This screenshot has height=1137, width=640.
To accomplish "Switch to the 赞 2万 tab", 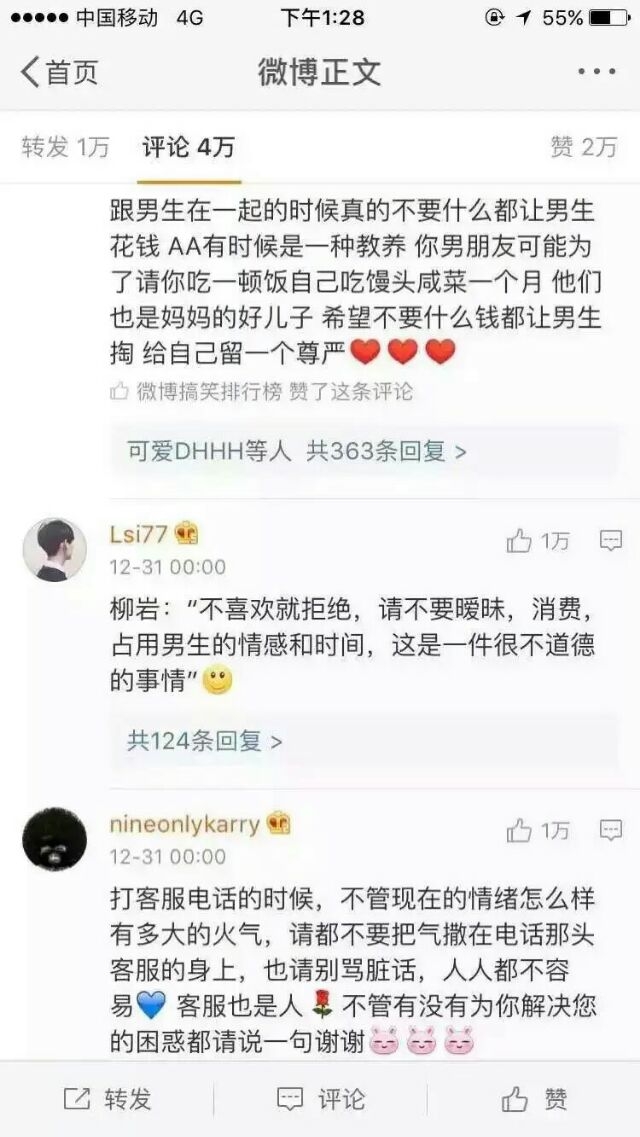I will click(x=583, y=147).
